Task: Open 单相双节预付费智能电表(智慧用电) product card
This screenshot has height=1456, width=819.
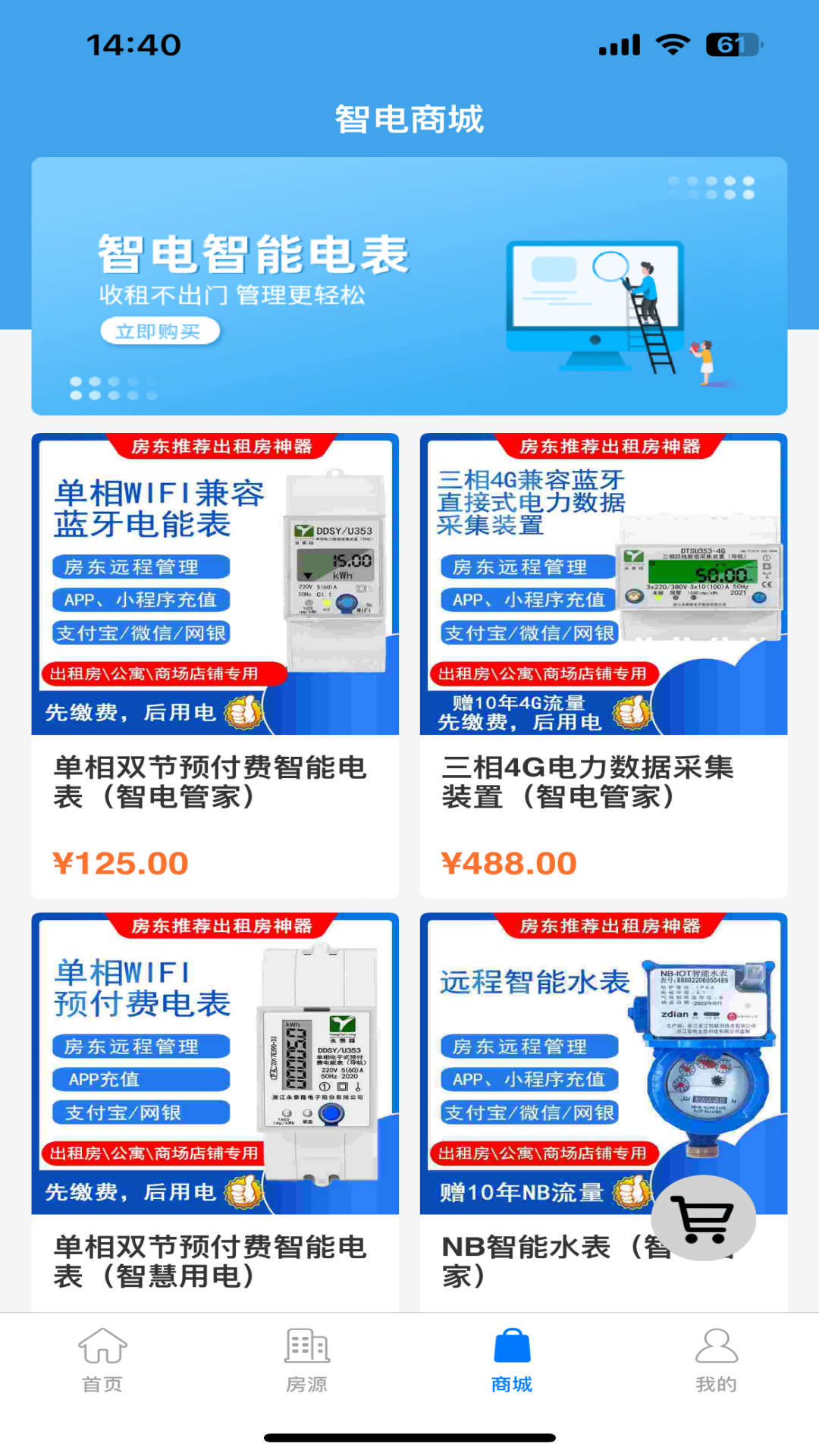Action: tap(215, 1107)
